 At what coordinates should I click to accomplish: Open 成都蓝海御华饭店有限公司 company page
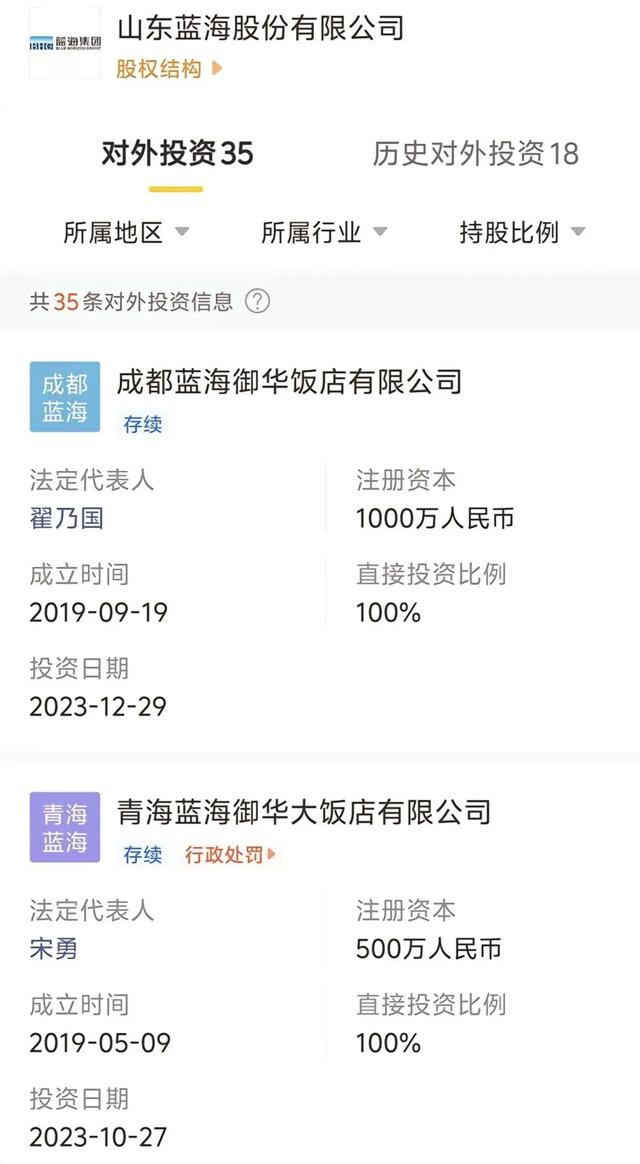[x=290, y=382]
